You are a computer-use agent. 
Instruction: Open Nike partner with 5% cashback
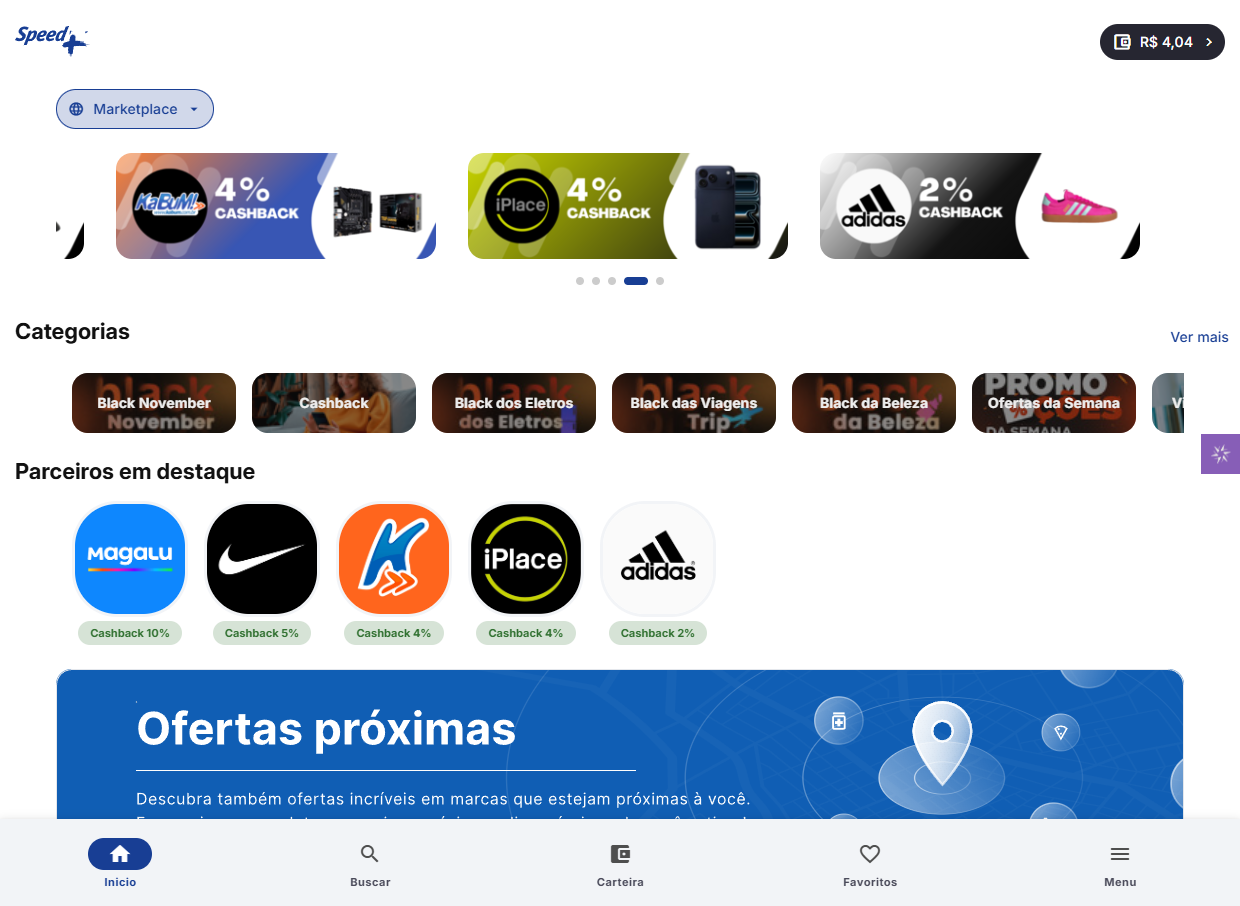click(x=262, y=559)
